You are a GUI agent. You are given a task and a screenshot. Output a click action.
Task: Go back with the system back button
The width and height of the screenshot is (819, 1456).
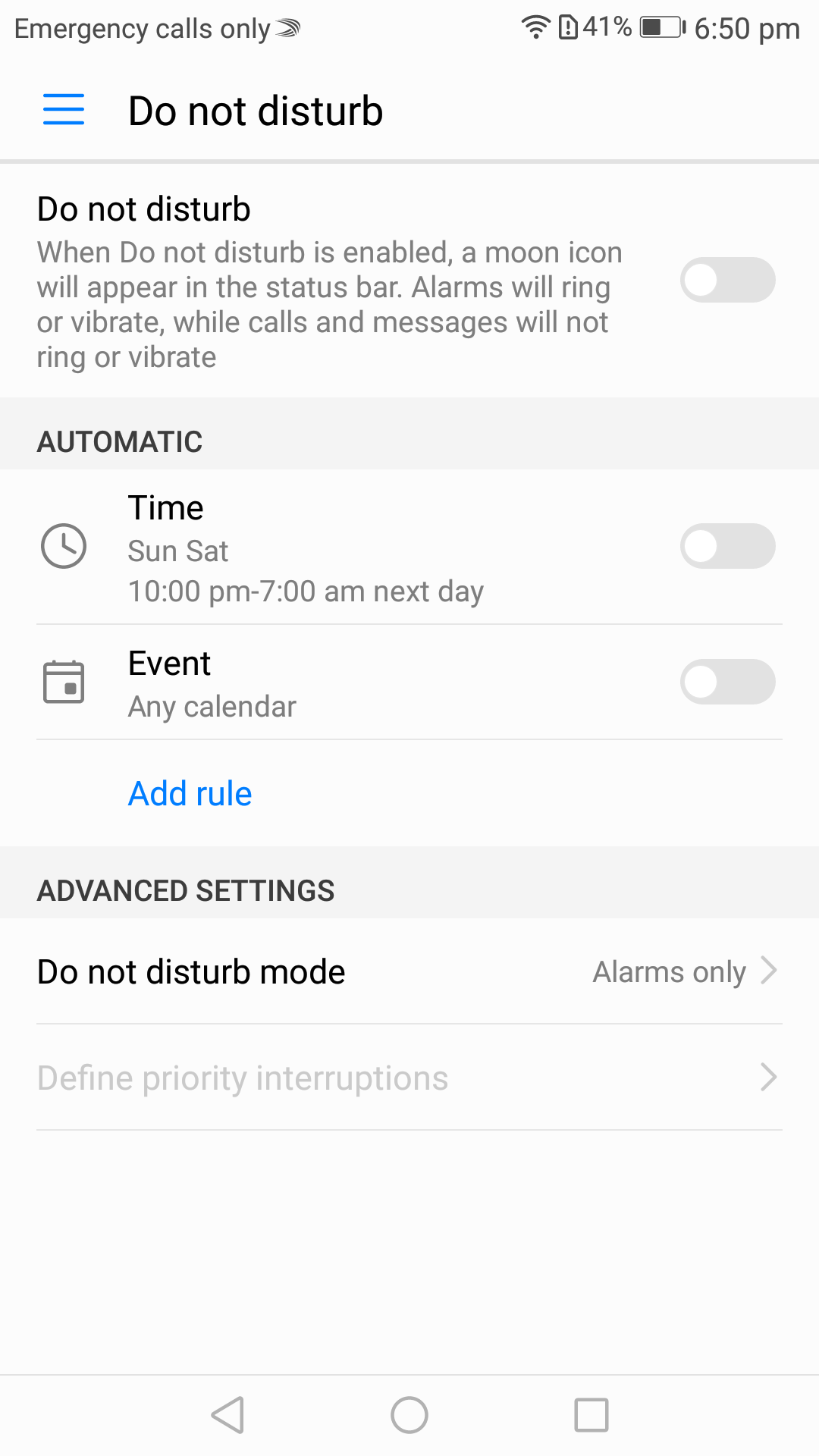tap(227, 1415)
